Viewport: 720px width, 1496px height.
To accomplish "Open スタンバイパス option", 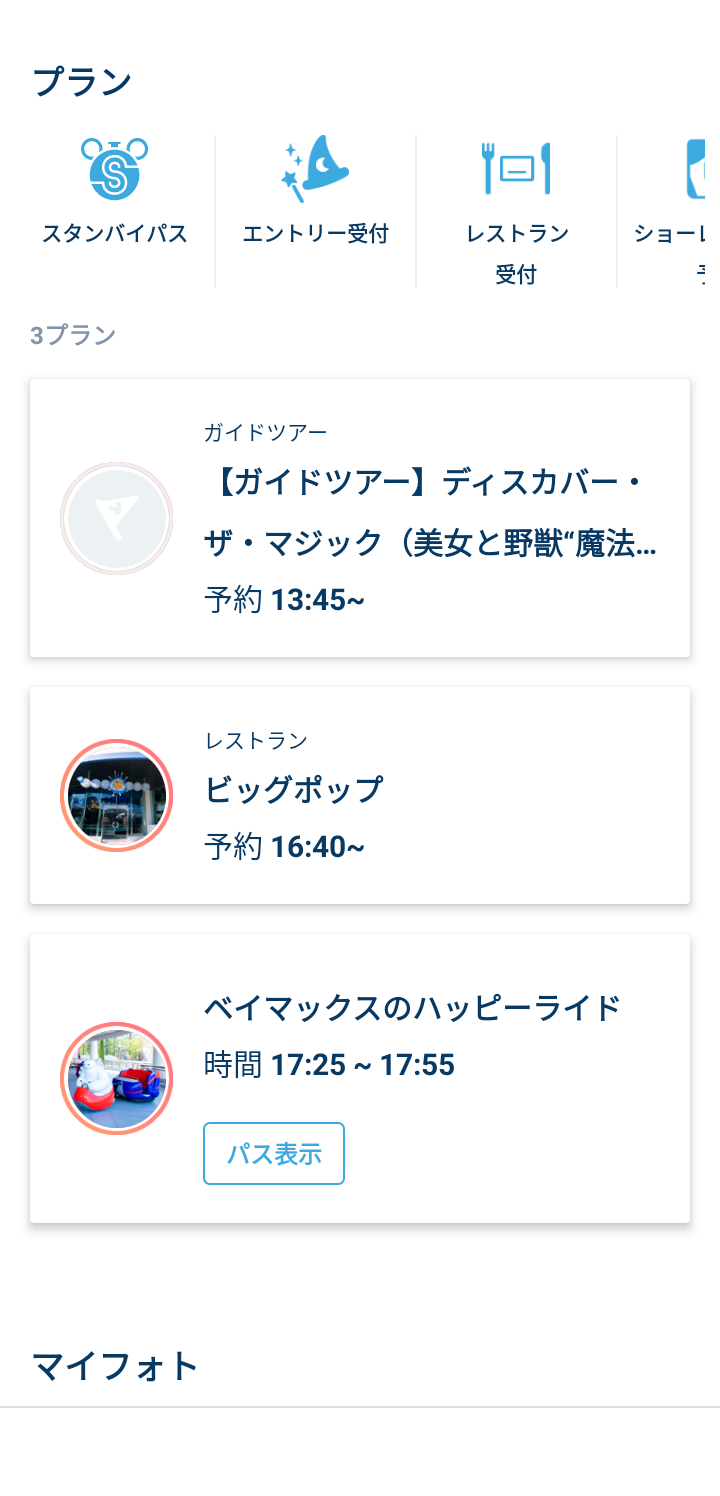I will tap(114, 192).
